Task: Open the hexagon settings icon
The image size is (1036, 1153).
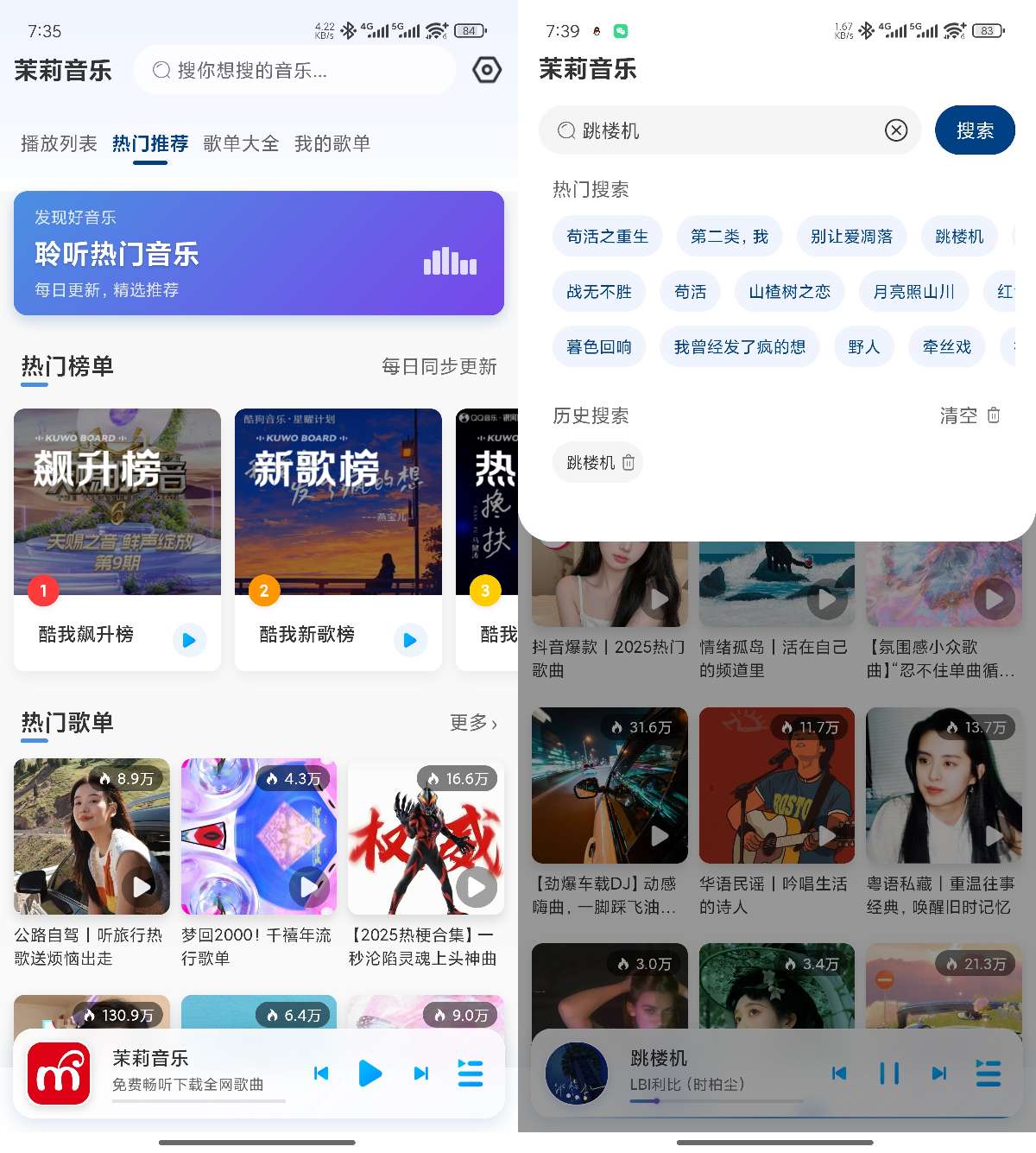Action: (487, 70)
